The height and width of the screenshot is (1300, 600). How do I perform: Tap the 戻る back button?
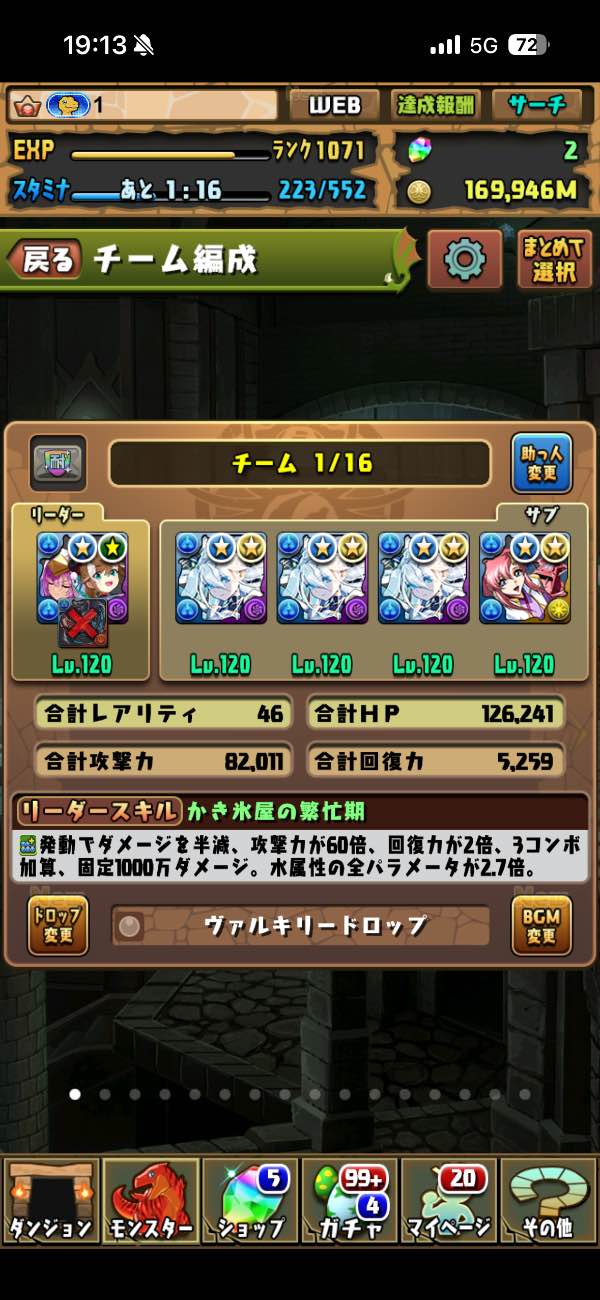click(x=45, y=261)
